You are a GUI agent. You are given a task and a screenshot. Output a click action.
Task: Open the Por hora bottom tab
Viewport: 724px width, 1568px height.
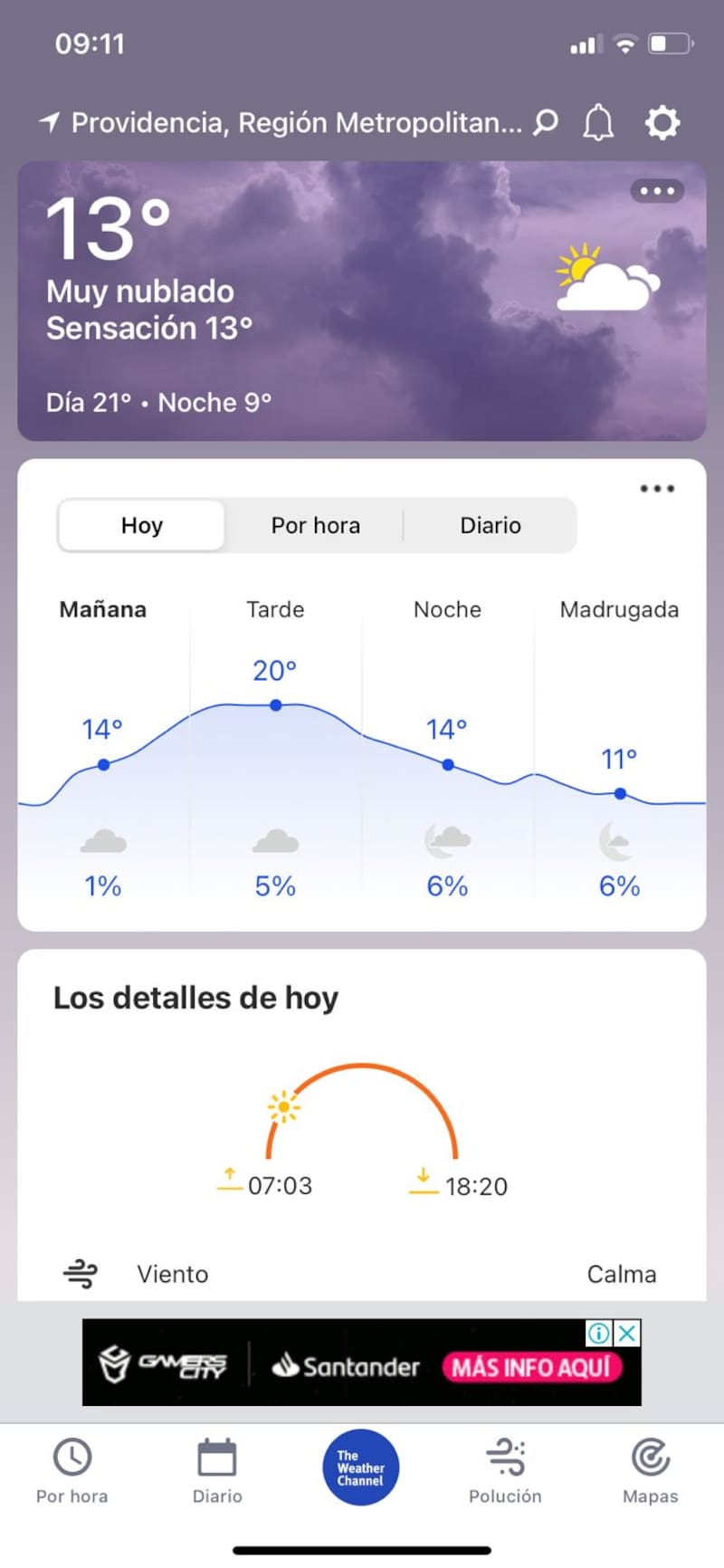point(72,1470)
